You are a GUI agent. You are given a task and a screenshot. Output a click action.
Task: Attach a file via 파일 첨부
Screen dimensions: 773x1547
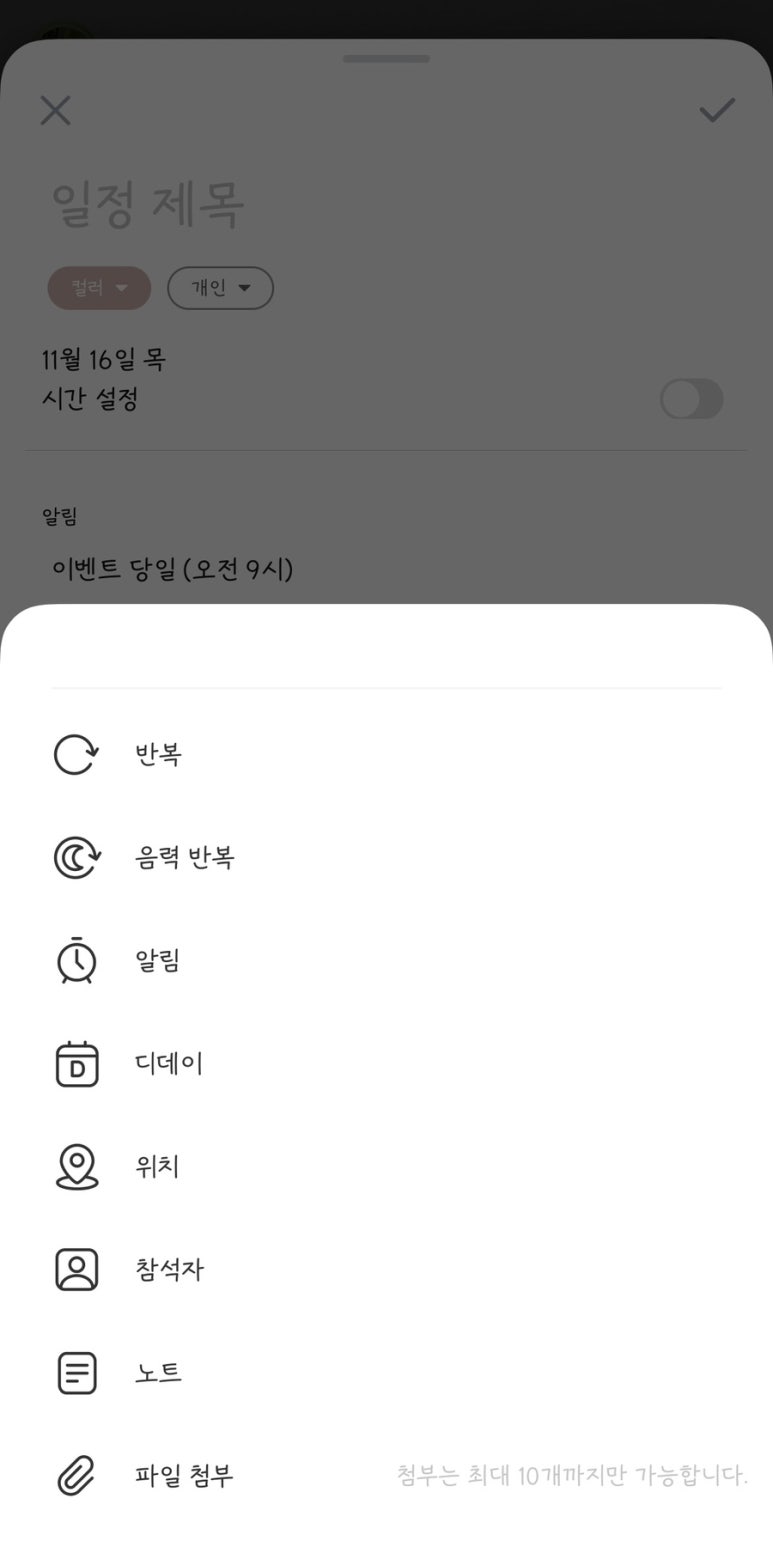pos(184,1476)
